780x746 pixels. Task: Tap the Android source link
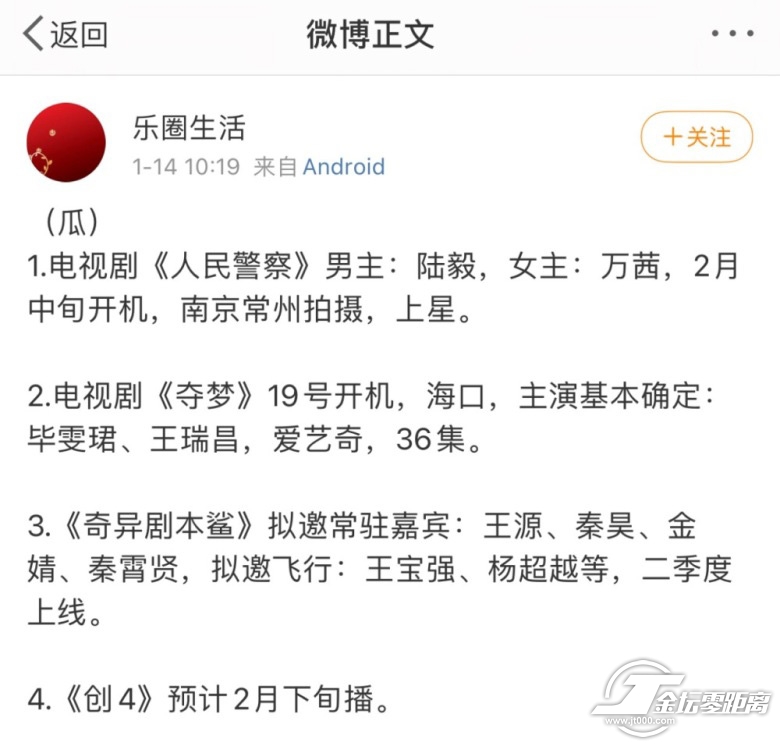pos(343,167)
